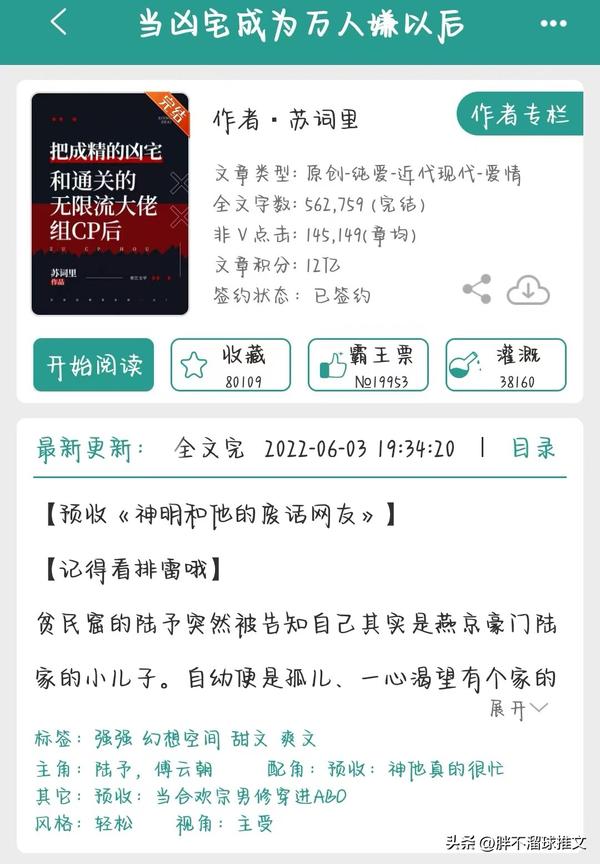This screenshot has width=600, height=864.
Task: Tap the 灌溉 button
Action: coord(505,365)
